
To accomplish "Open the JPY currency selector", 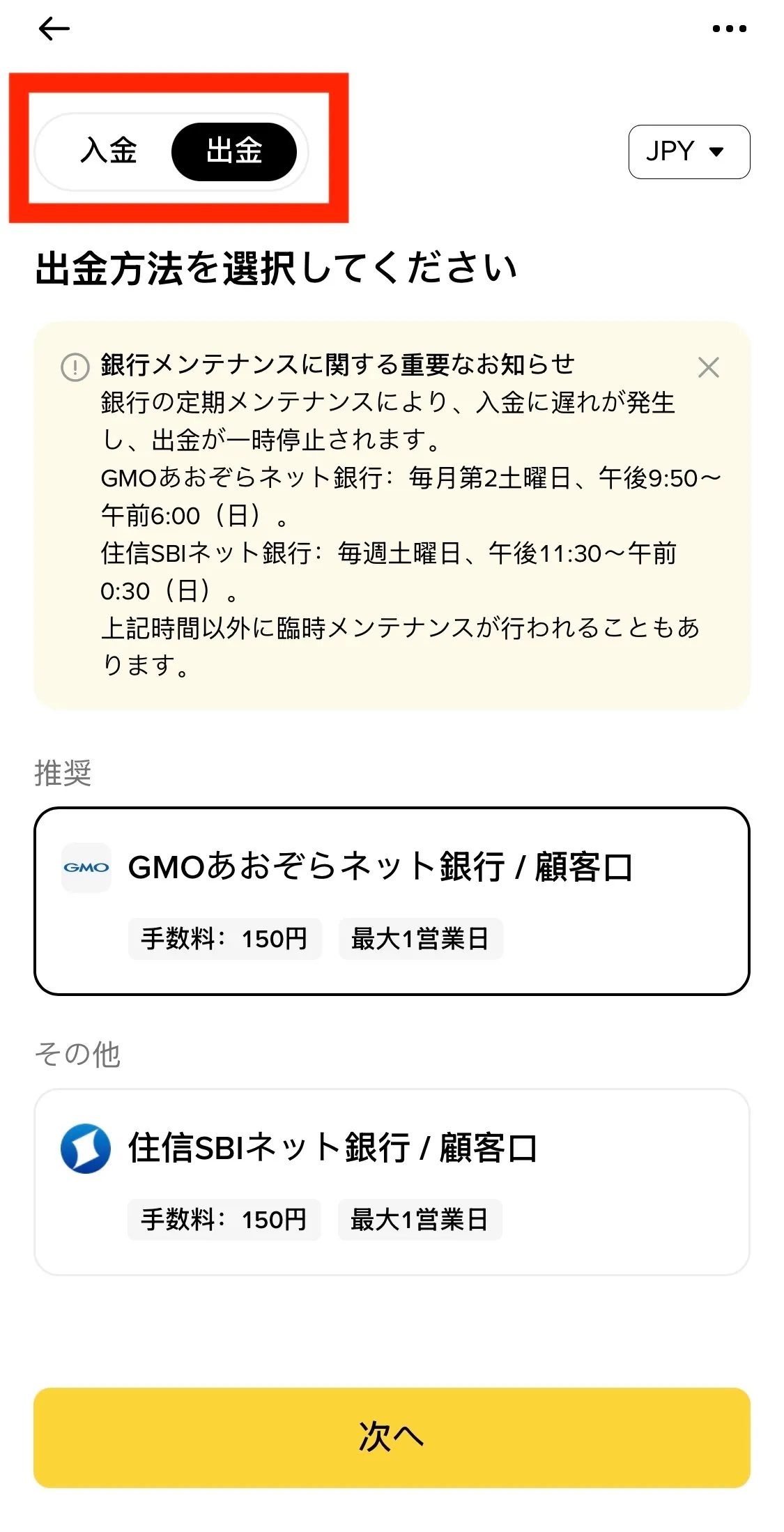I will click(689, 152).
